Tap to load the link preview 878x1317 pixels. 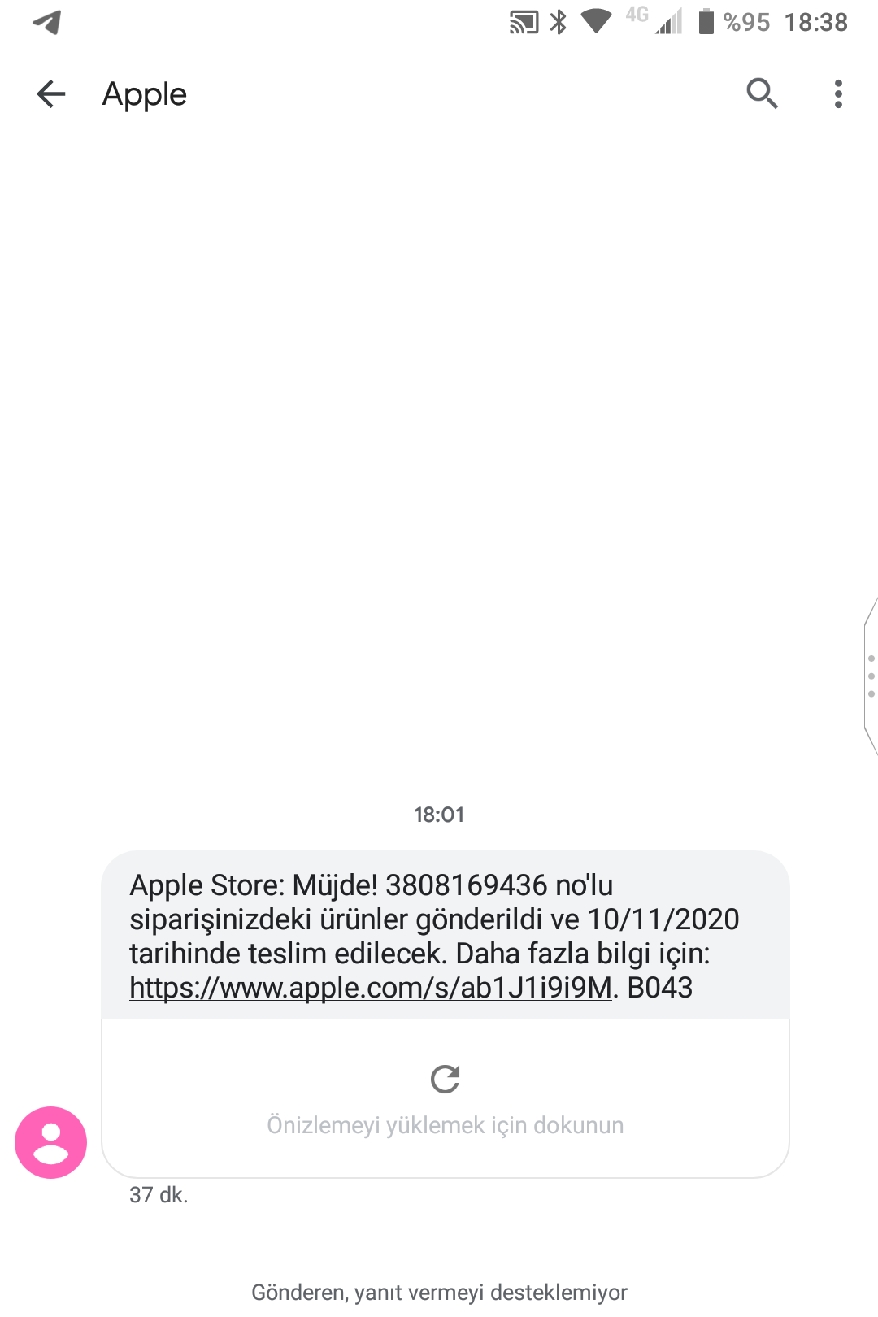point(445,1098)
